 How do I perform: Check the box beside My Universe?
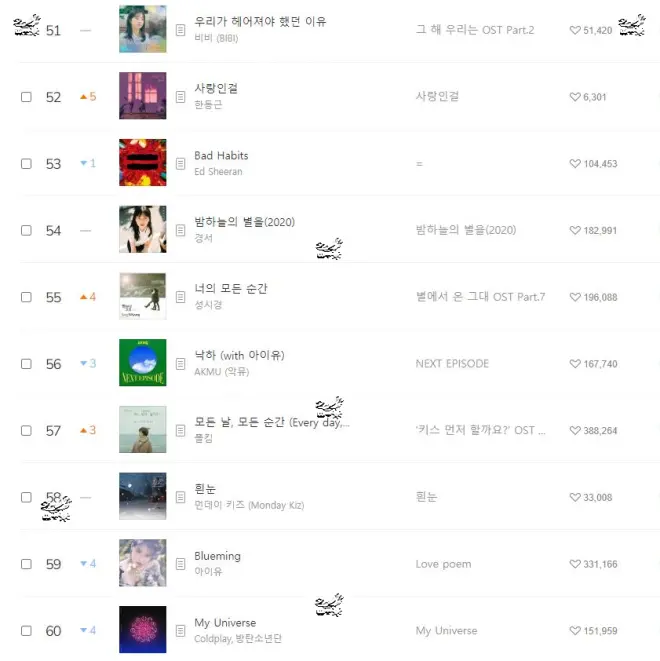pyautogui.click(x=26, y=631)
